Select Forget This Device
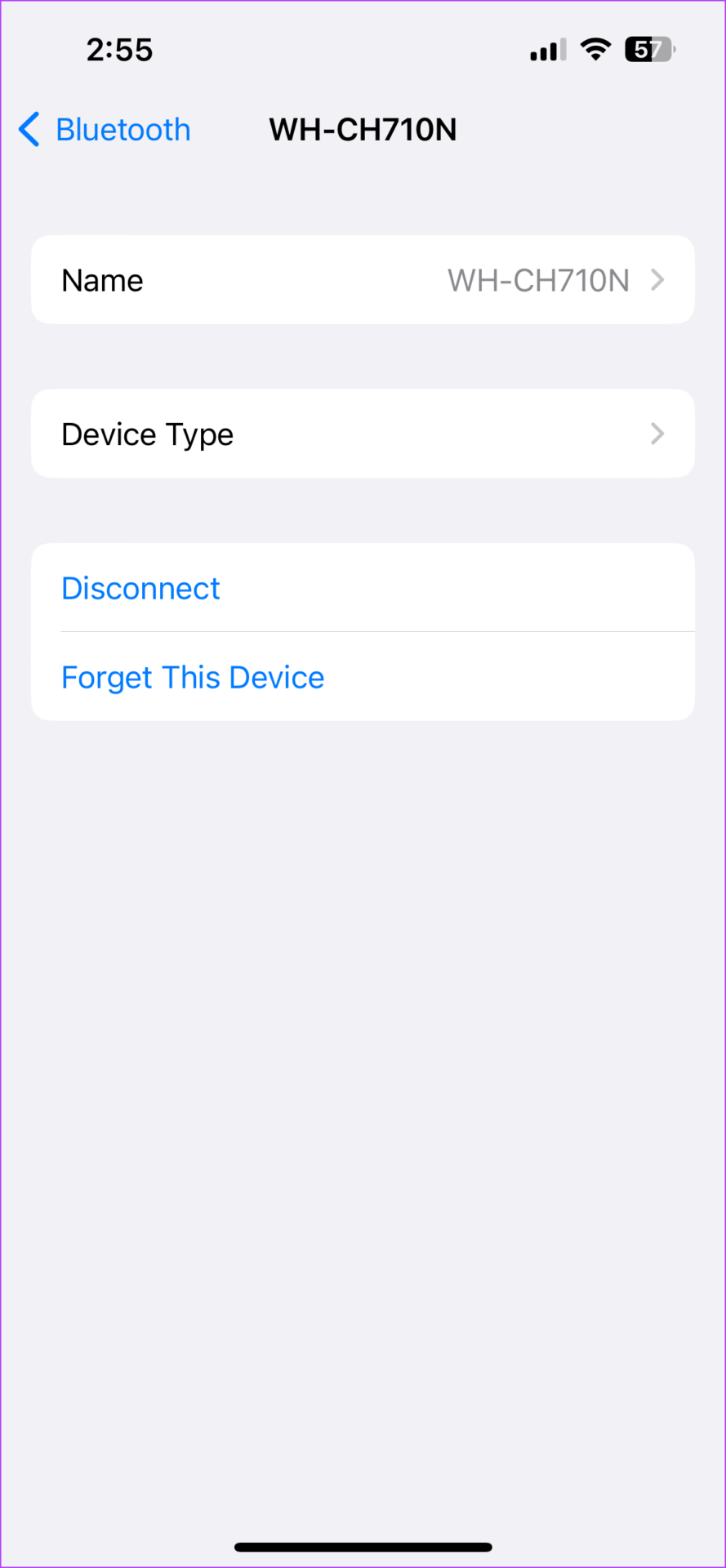 pos(363,677)
